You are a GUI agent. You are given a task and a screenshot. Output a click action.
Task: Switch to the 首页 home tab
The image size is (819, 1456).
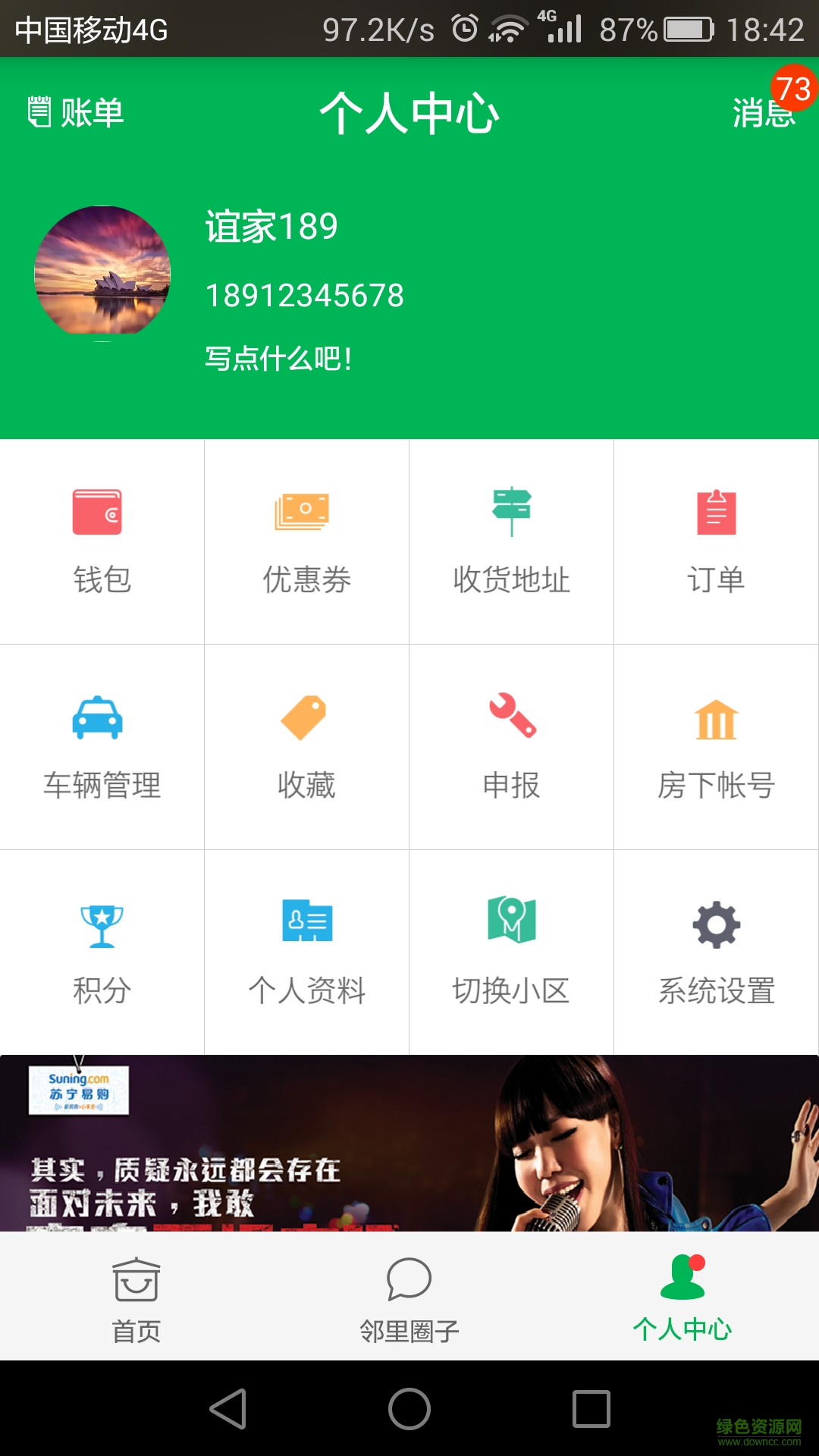134,1294
